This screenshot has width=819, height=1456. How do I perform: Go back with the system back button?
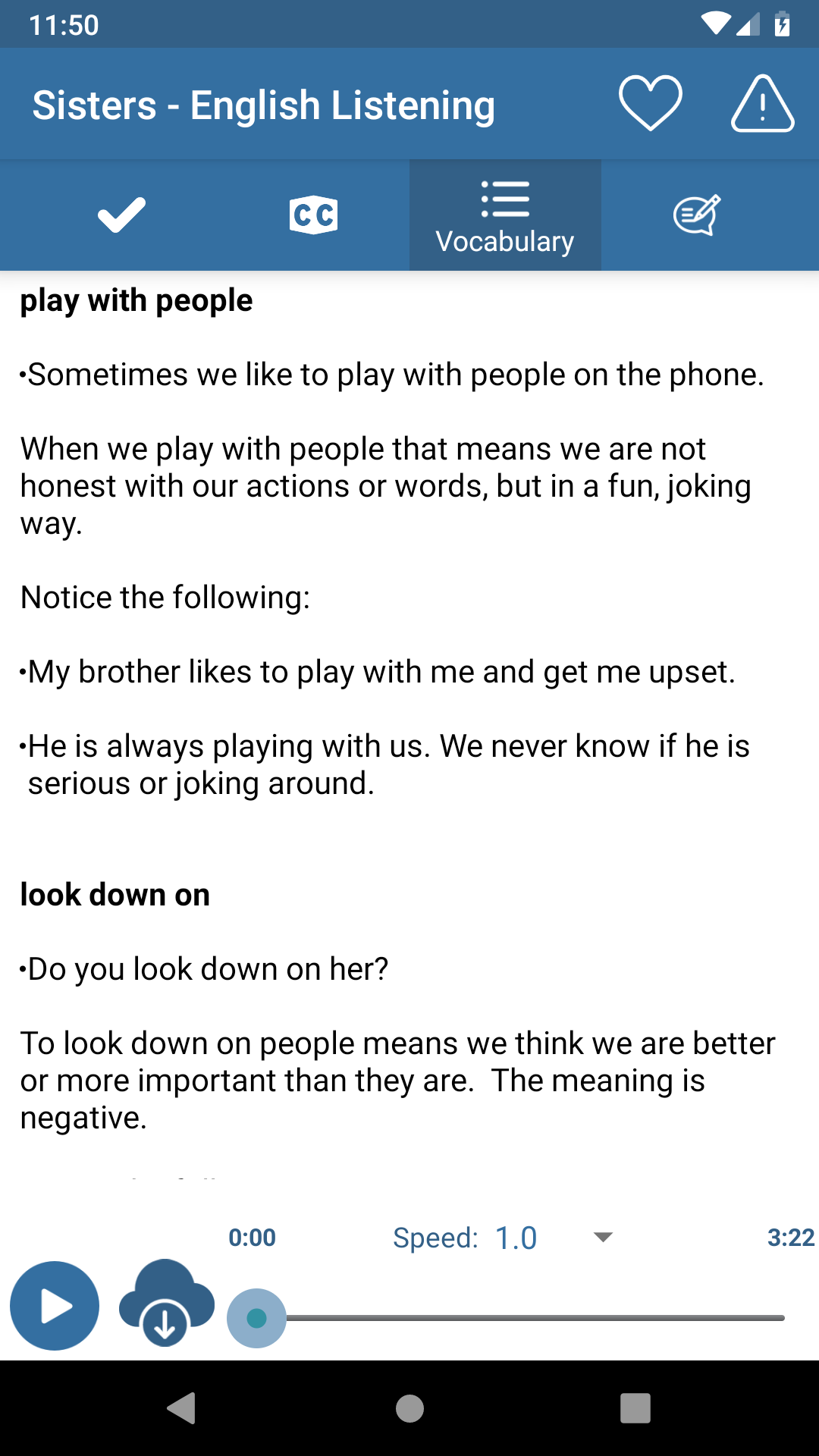click(x=182, y=1408)
